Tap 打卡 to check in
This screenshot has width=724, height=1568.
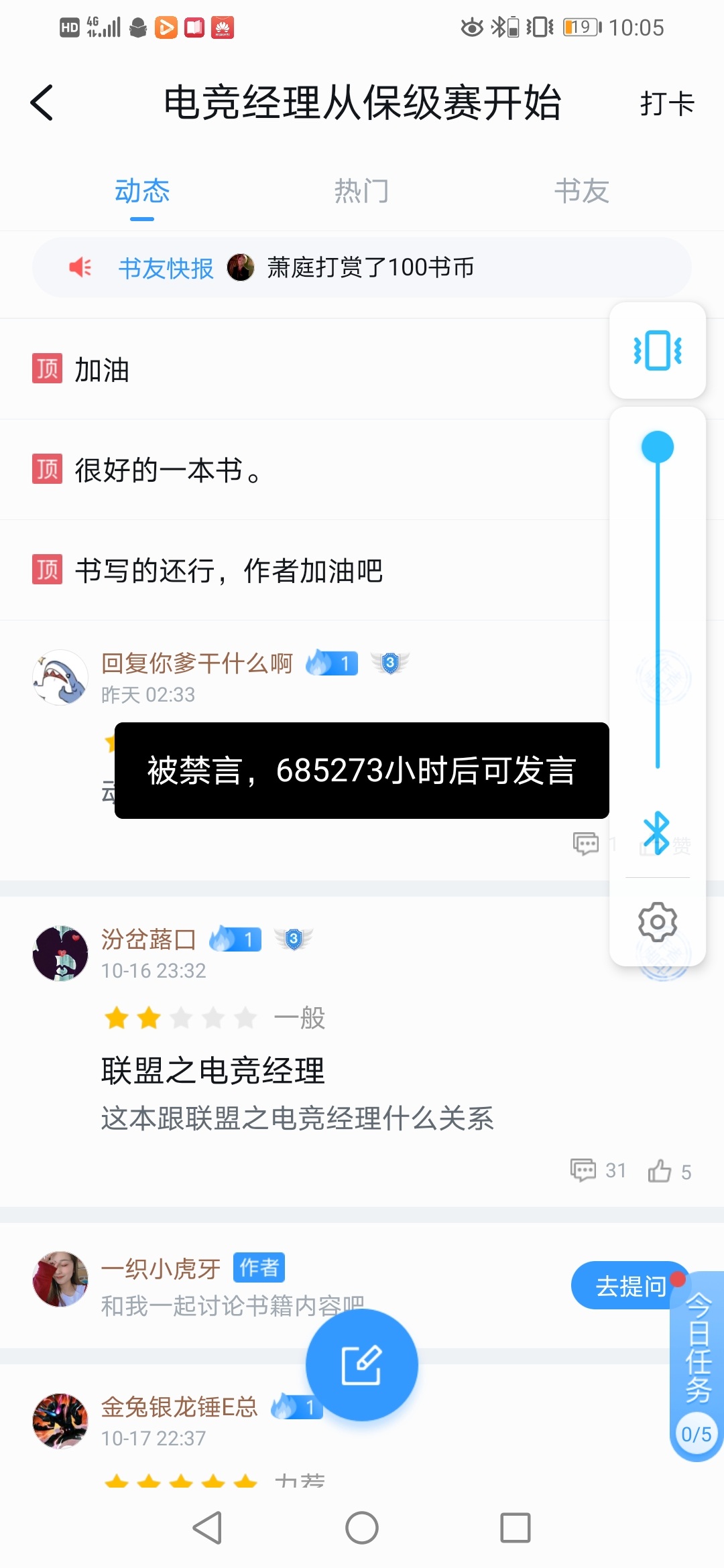(x=666, y=104)
